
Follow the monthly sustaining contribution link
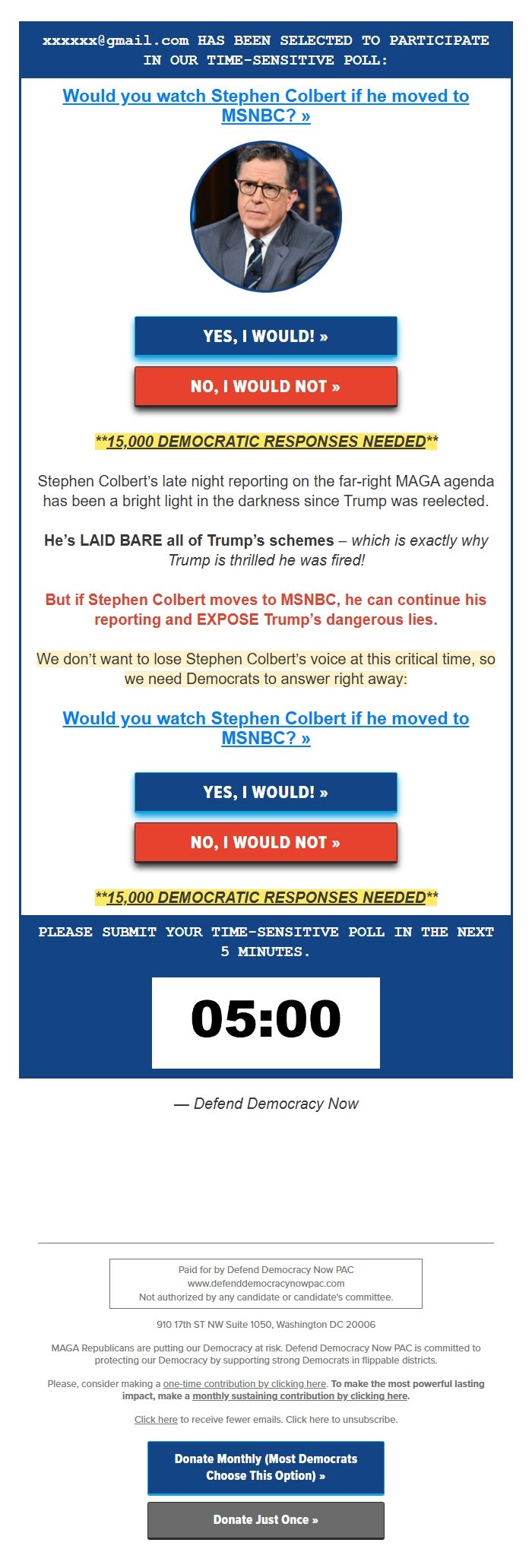(x=300, y=1395)
